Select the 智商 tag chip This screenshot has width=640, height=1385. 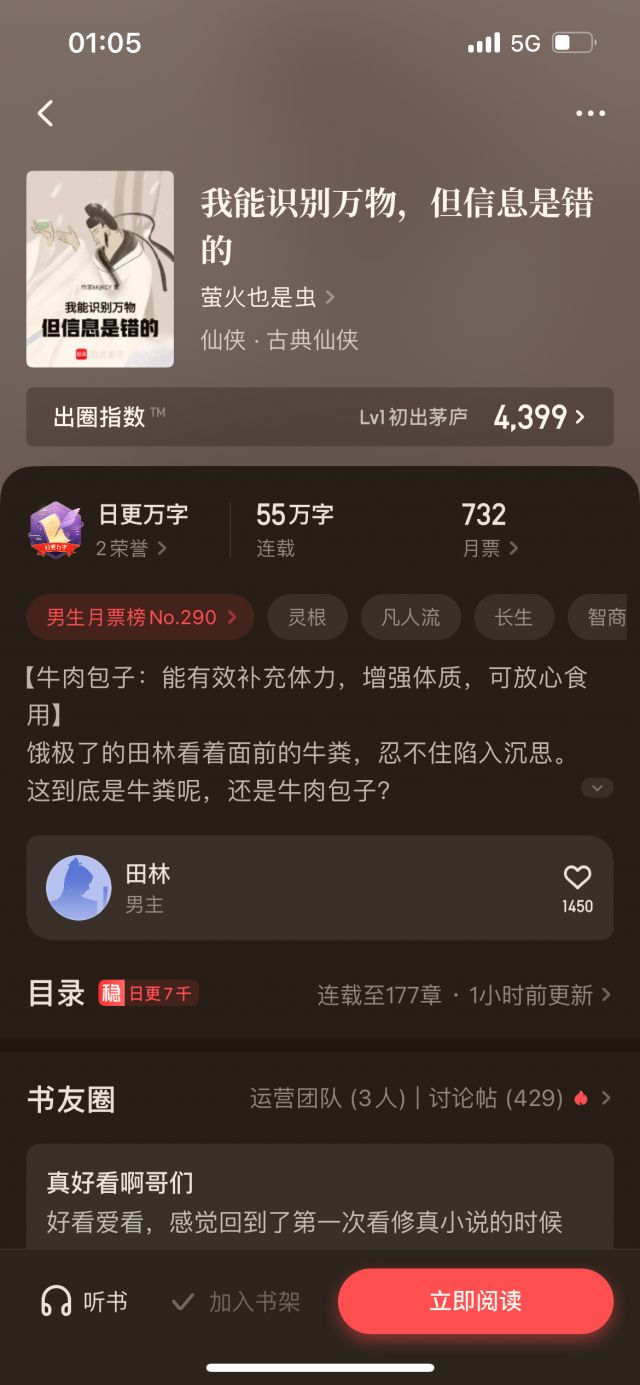coord(603,617)
